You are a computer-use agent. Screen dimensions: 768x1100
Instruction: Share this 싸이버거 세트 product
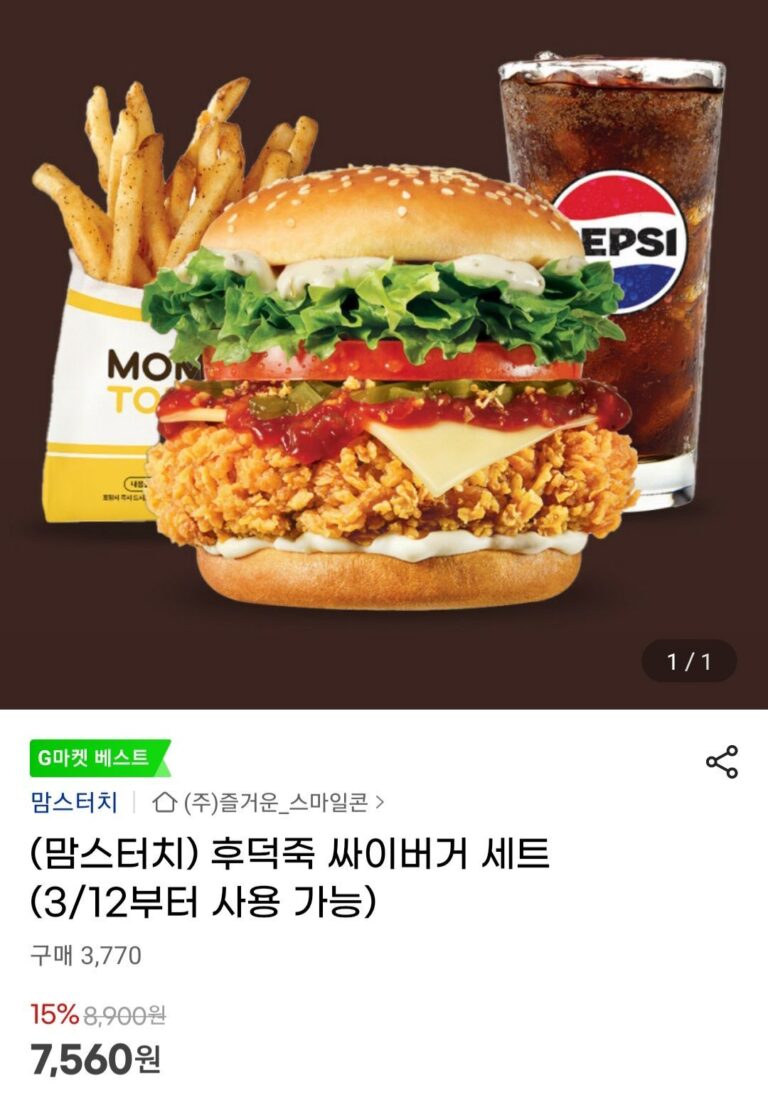(x=721, y=762)
